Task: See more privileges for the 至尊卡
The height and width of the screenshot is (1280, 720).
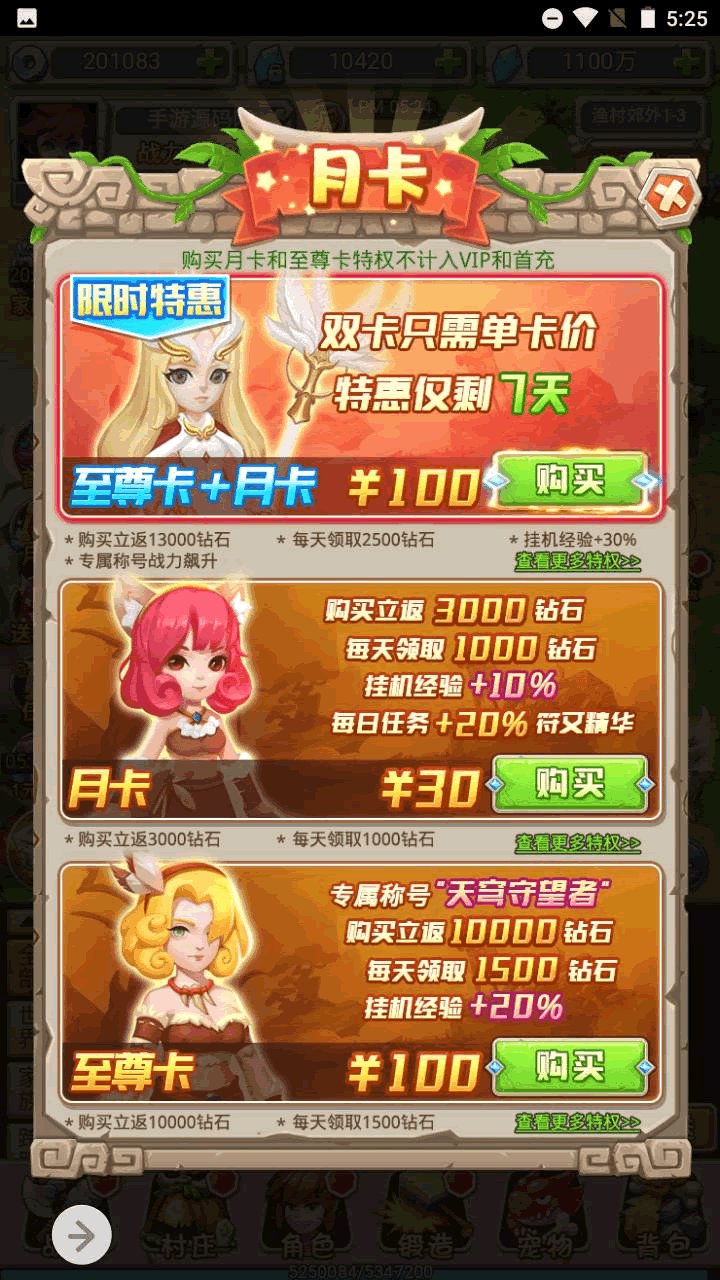Action: tap(578, 1123)
